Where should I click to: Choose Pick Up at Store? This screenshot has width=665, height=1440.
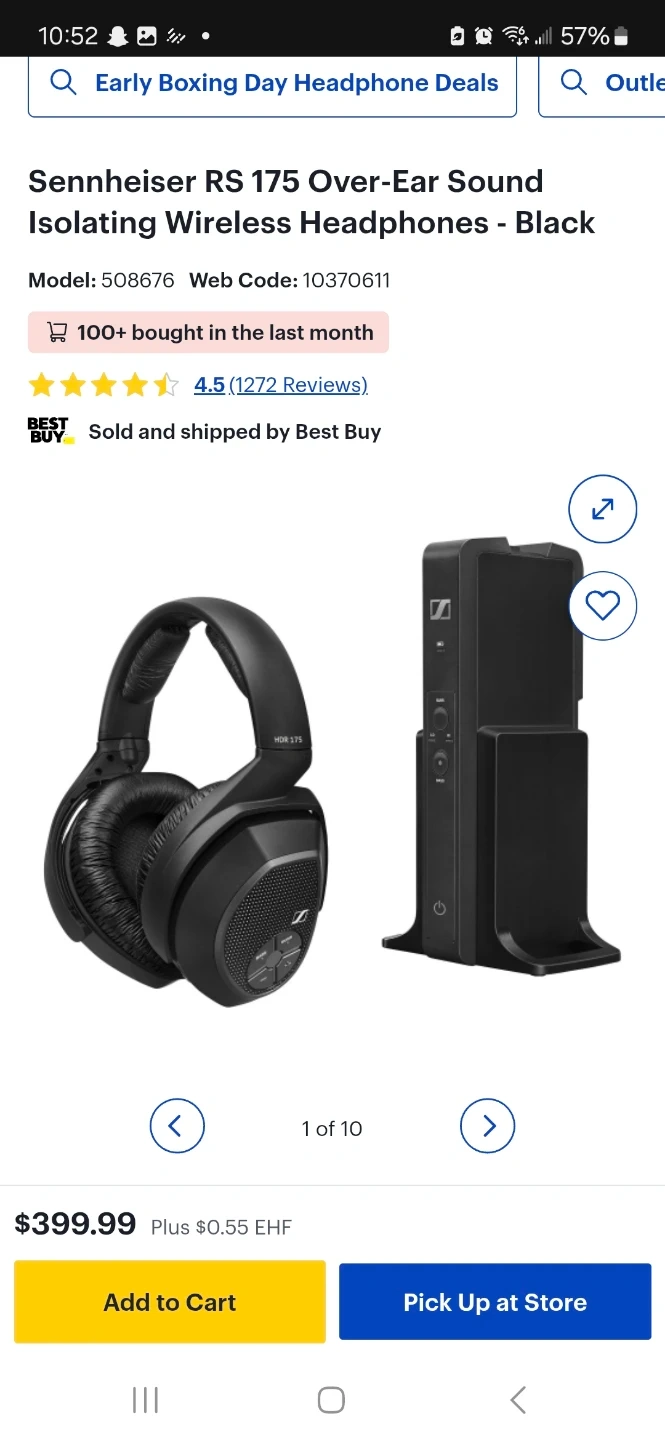coord(495,1302)
